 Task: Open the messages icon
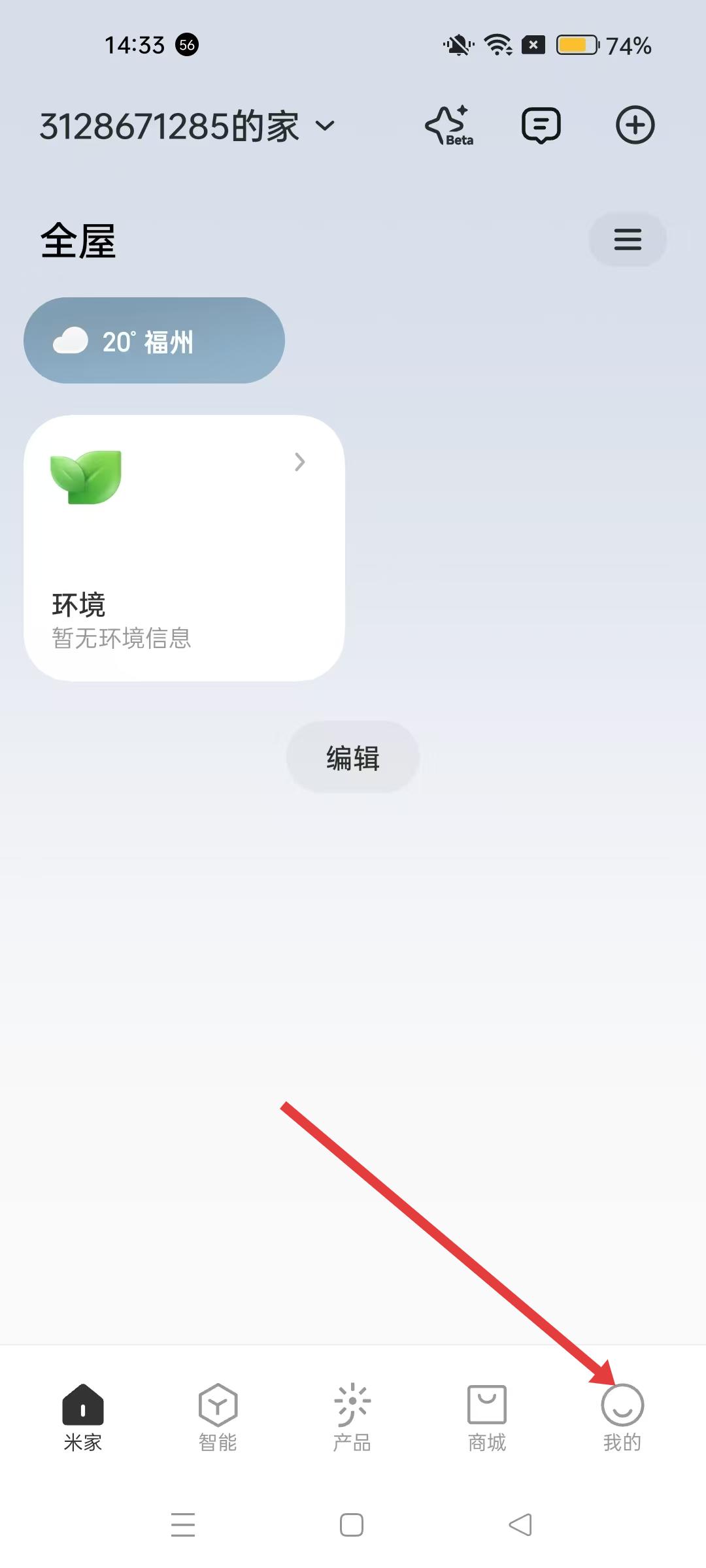541,125
